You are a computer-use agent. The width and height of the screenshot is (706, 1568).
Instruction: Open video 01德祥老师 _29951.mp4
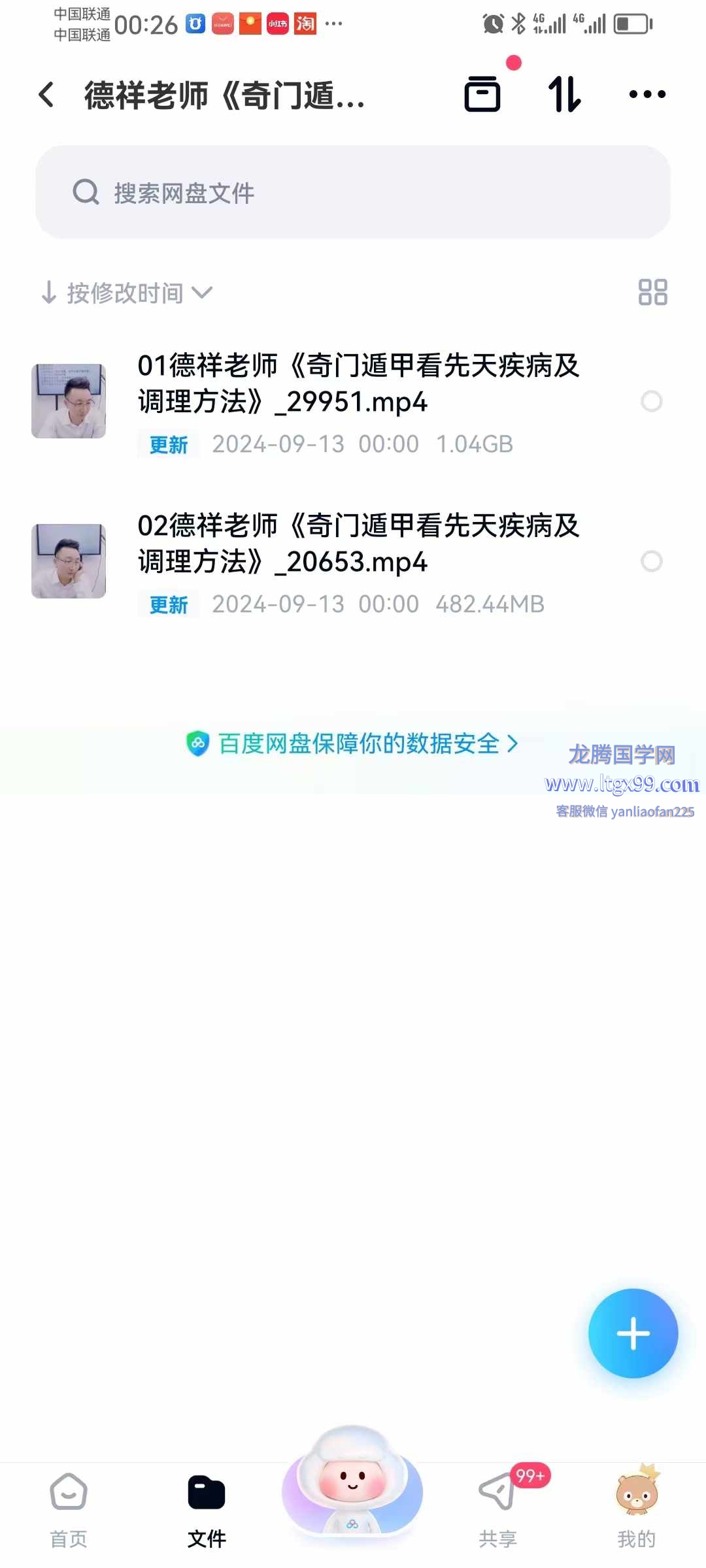tap(358, 384)
